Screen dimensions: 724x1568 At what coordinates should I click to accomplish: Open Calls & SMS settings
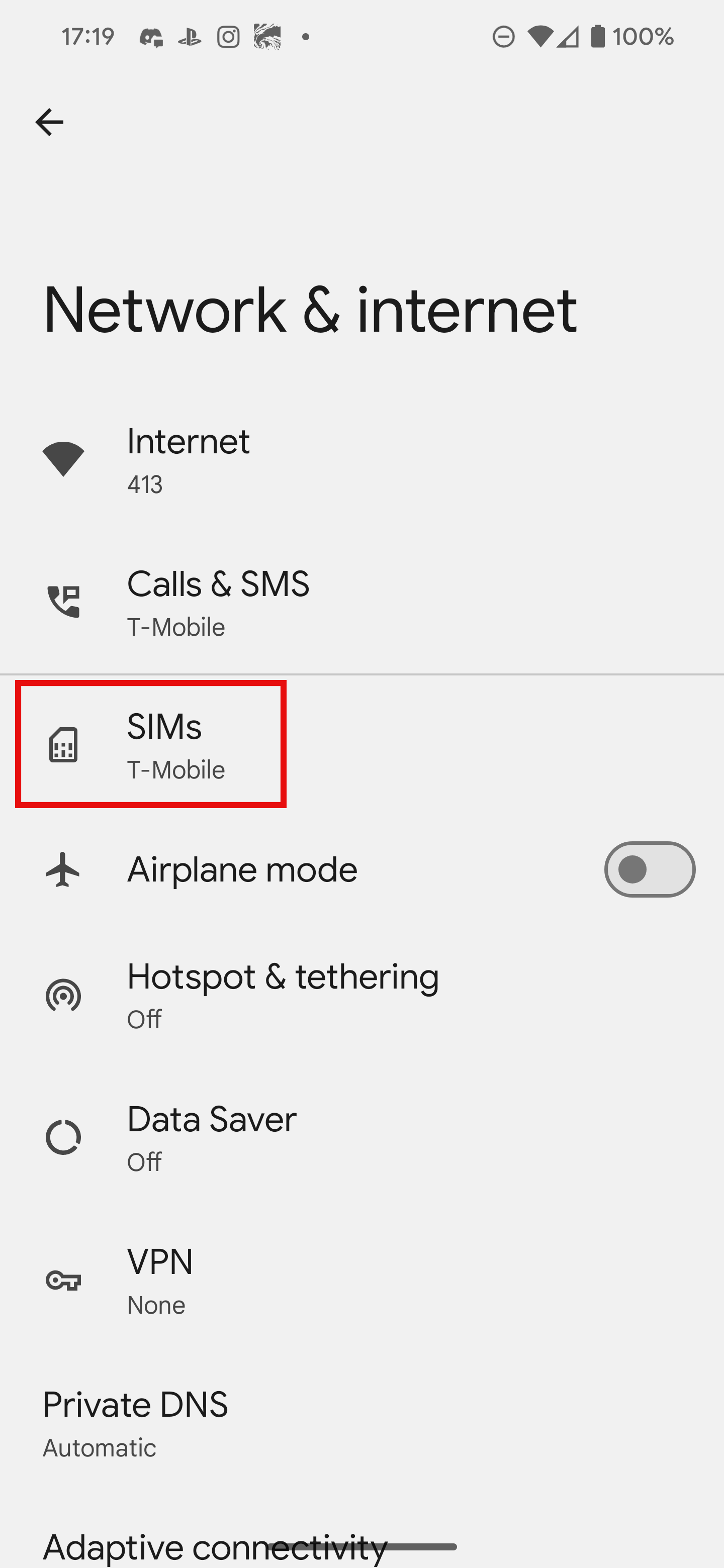[361, 602]
